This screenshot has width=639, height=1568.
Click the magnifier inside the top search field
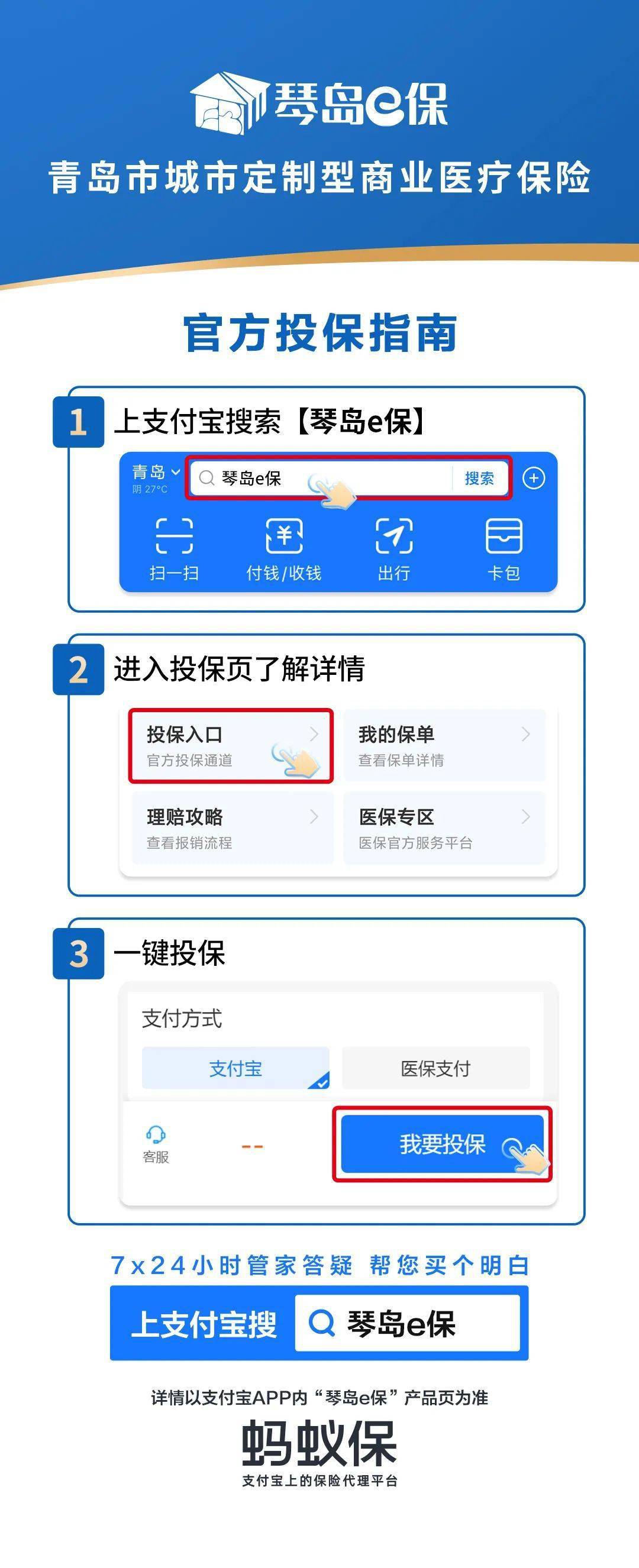coord(208,479)
